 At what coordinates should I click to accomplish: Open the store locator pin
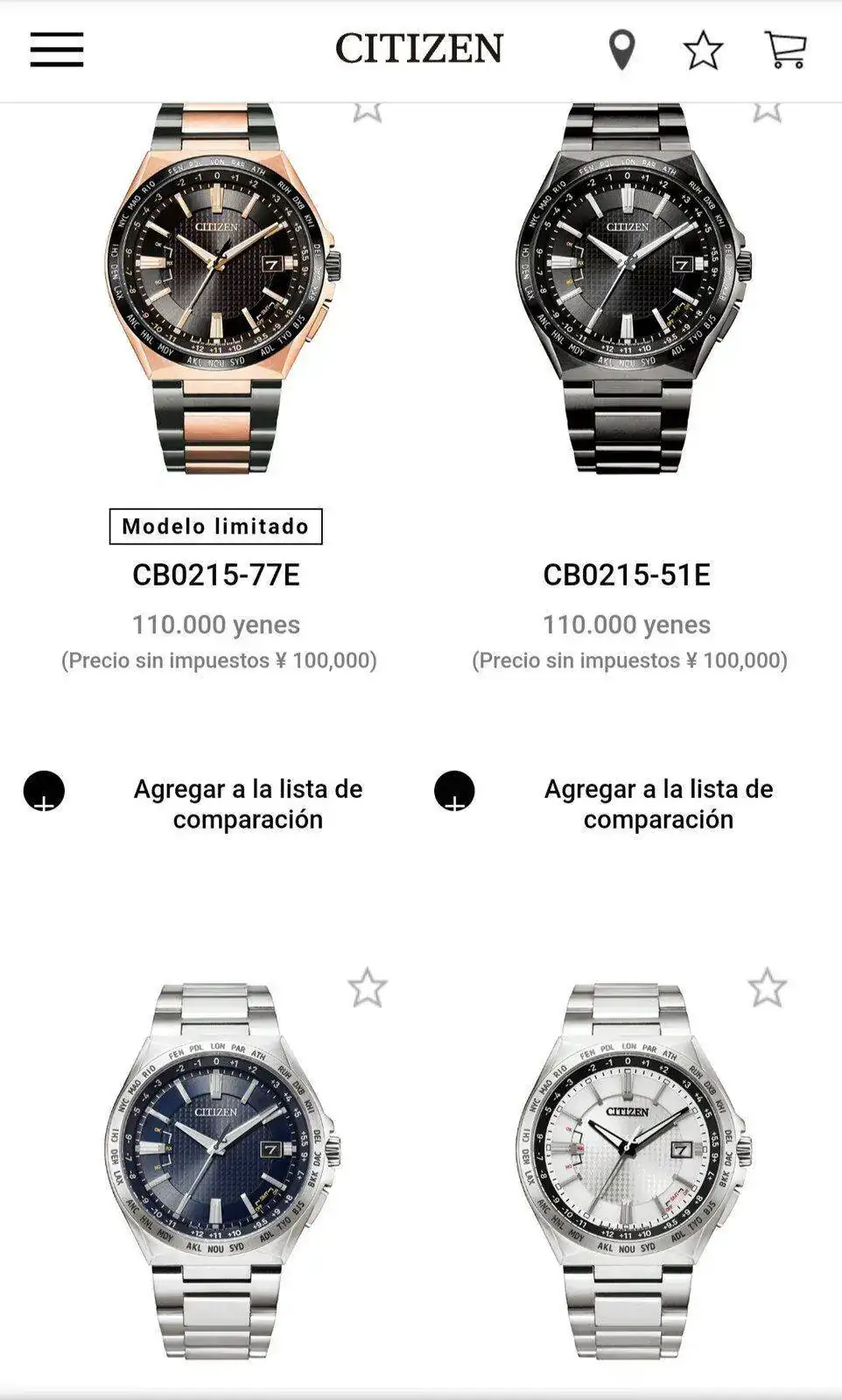pos(621,50)
